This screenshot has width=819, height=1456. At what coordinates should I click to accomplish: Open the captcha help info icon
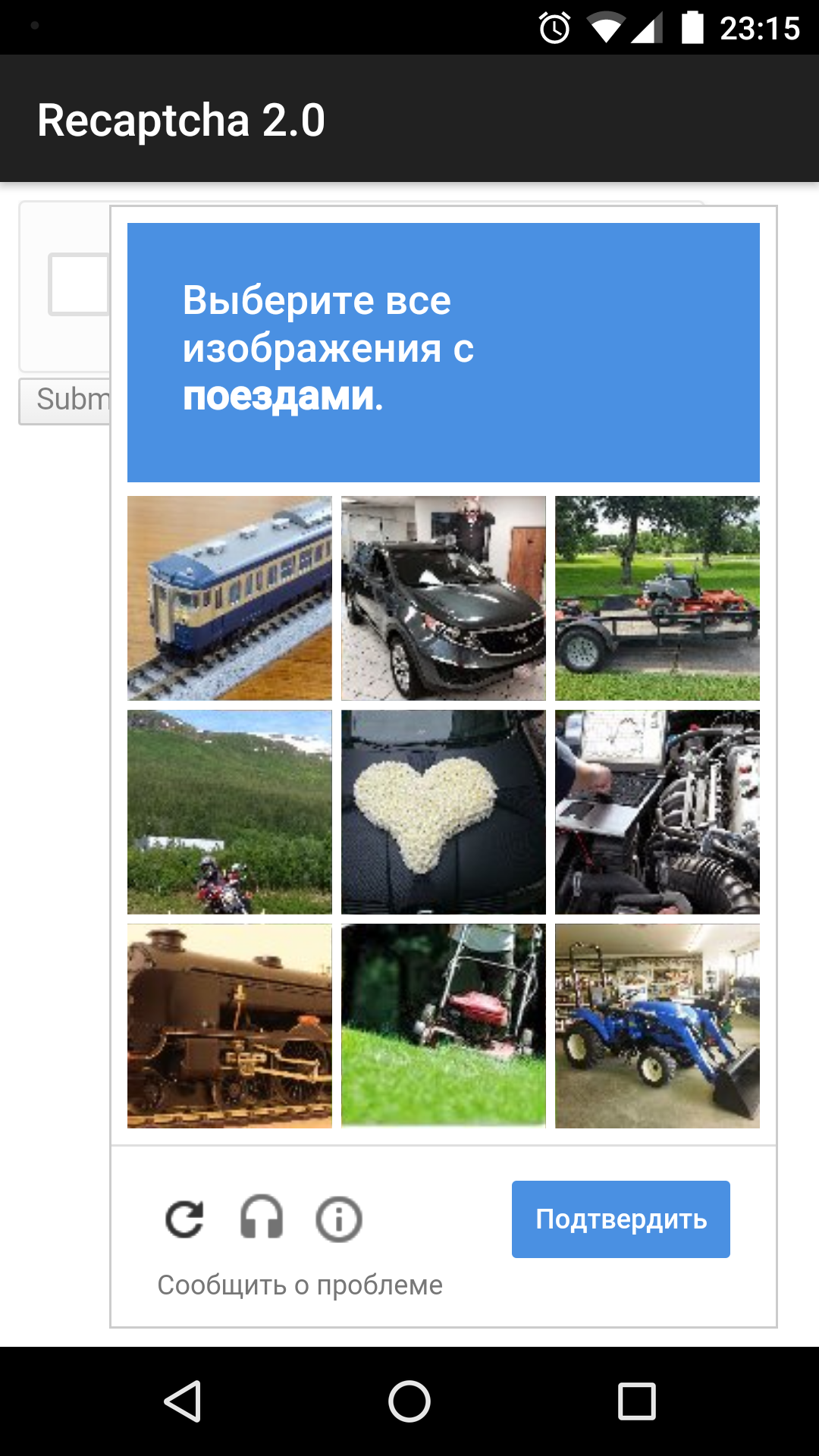point(338,1219)
